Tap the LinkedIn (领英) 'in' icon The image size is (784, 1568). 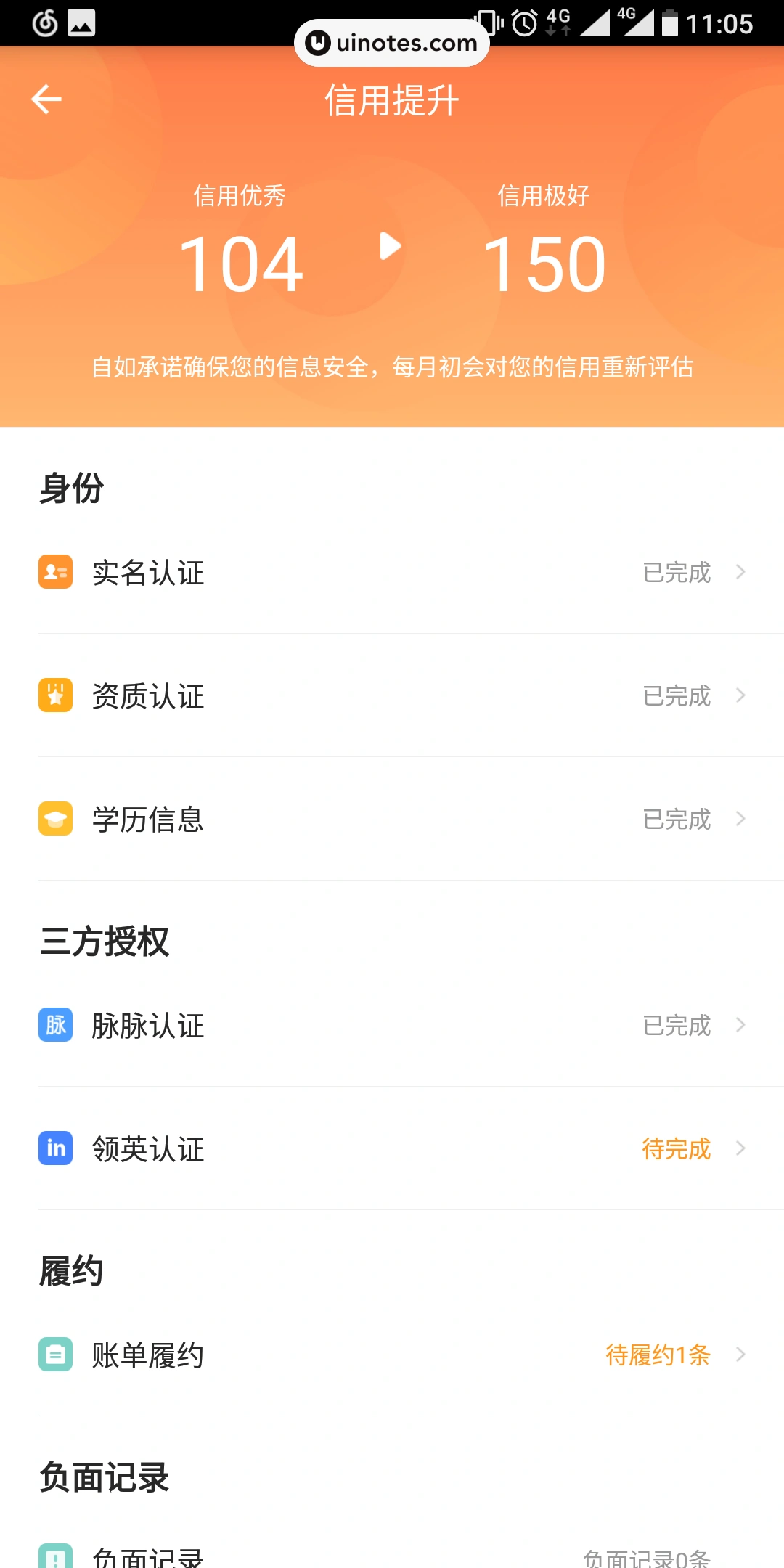55,1148
